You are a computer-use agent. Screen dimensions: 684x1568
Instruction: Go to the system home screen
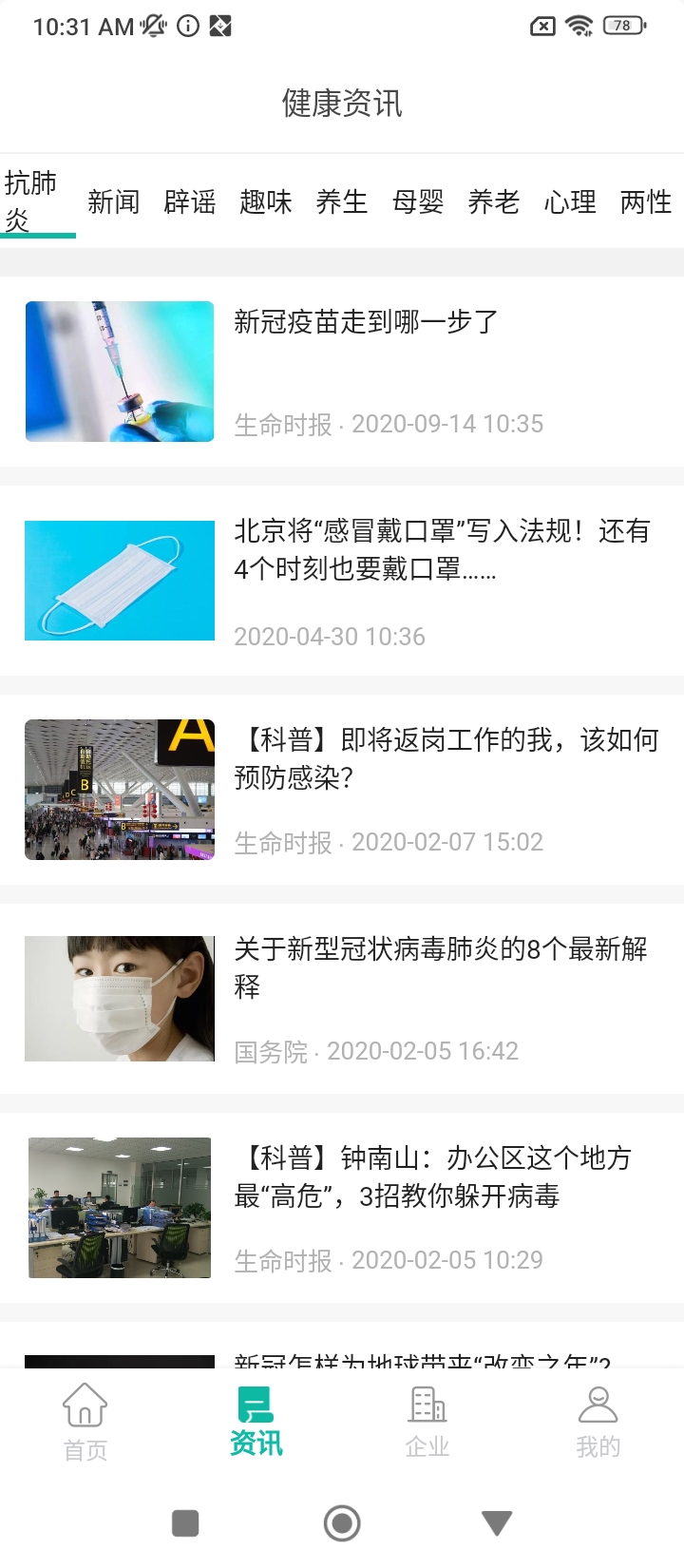tap(342, 1523)
